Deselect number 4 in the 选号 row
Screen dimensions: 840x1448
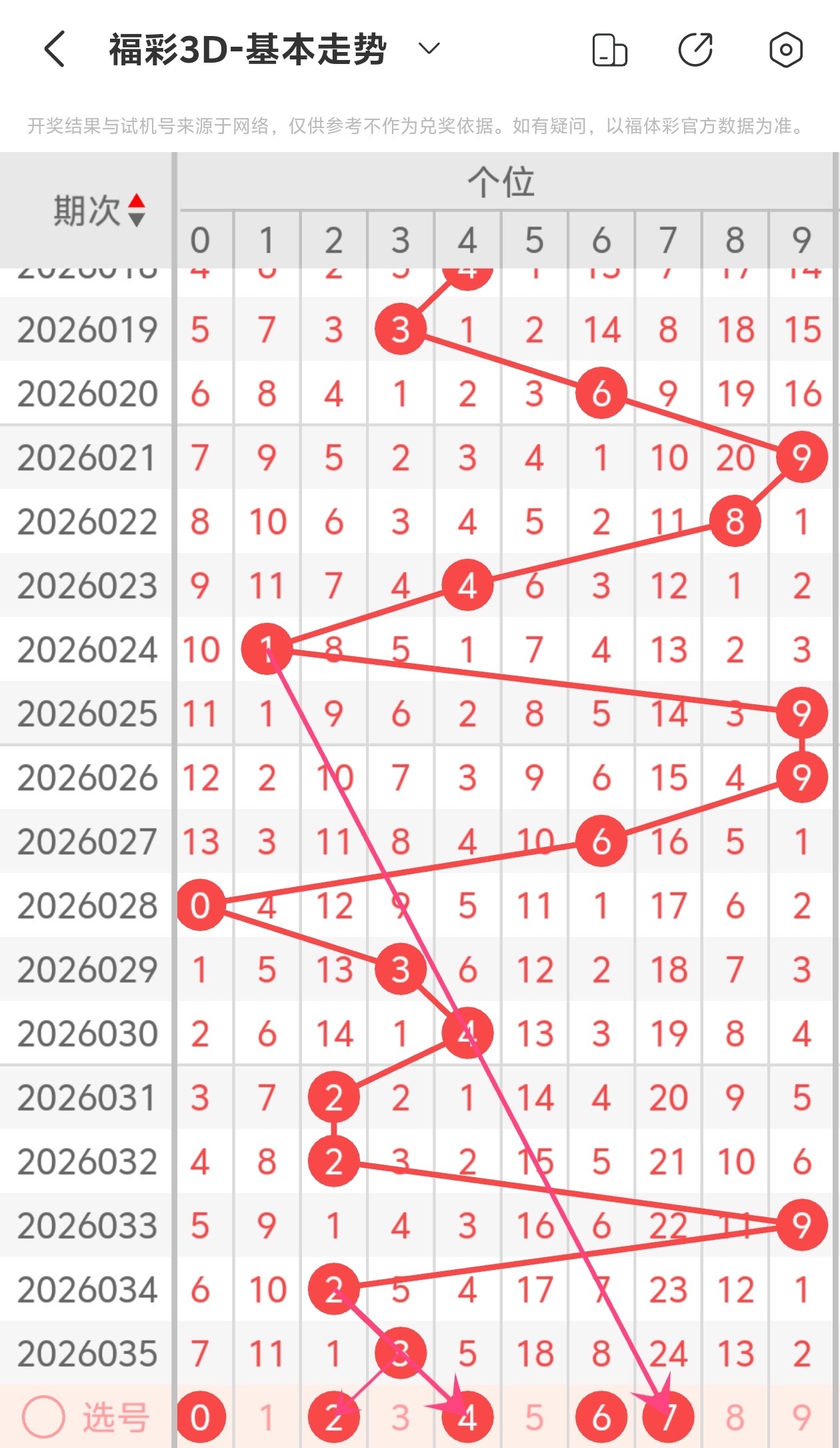coord(467,1417)
